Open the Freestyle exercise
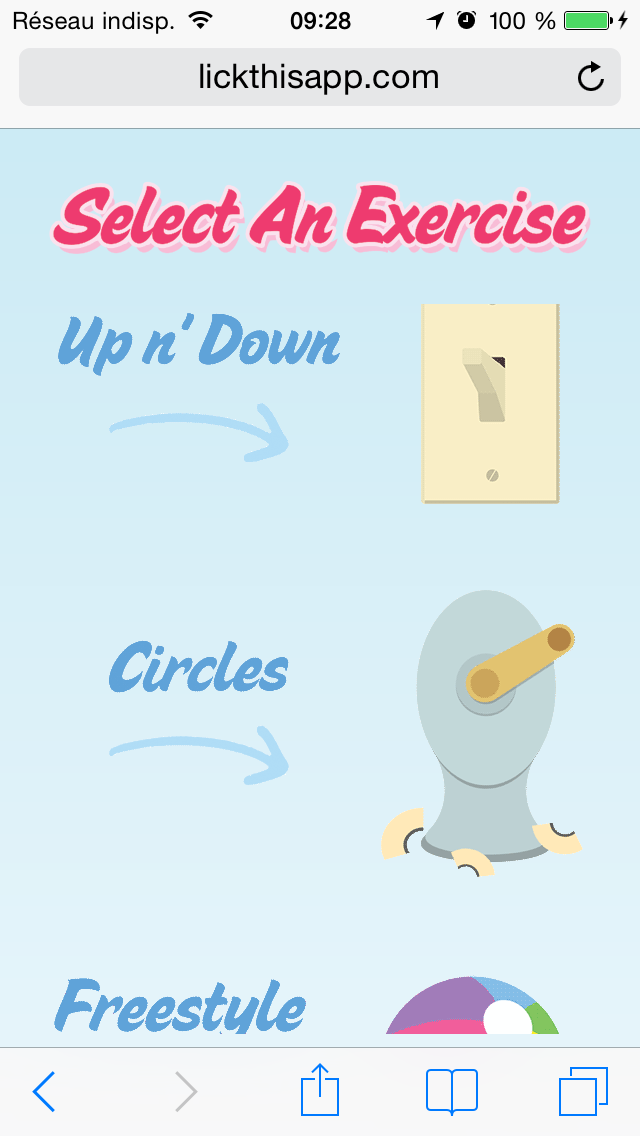Viewport: 640px width, 1136px height. [x=181, y=1005]
